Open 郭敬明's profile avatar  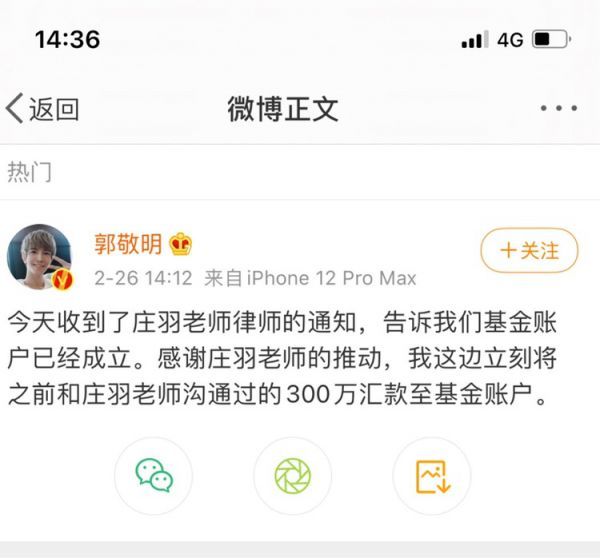[41, 256]
